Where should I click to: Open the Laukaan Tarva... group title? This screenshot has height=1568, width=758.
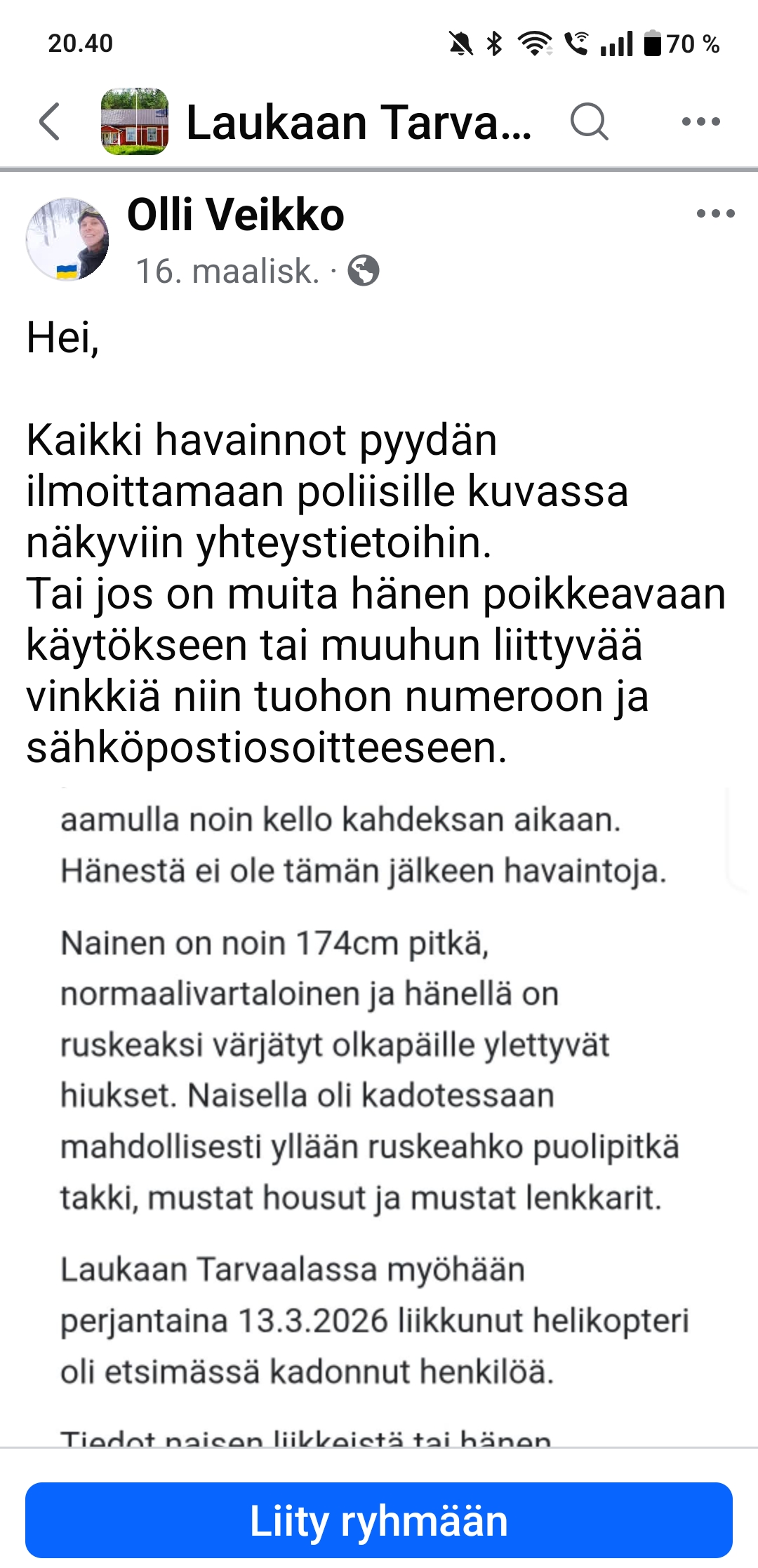point(359,122)
